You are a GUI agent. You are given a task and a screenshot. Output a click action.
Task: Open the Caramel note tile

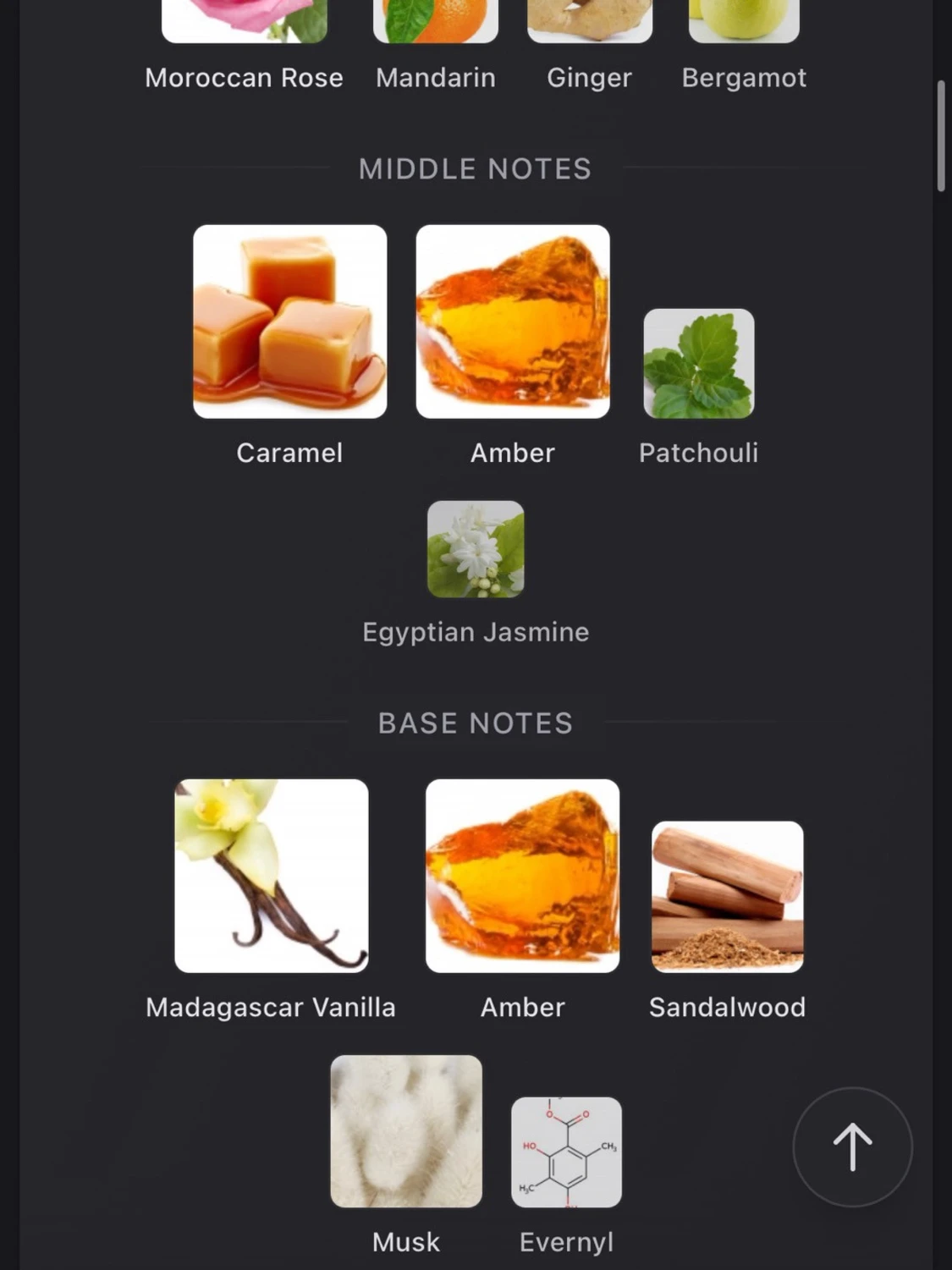tap(289, 322)
